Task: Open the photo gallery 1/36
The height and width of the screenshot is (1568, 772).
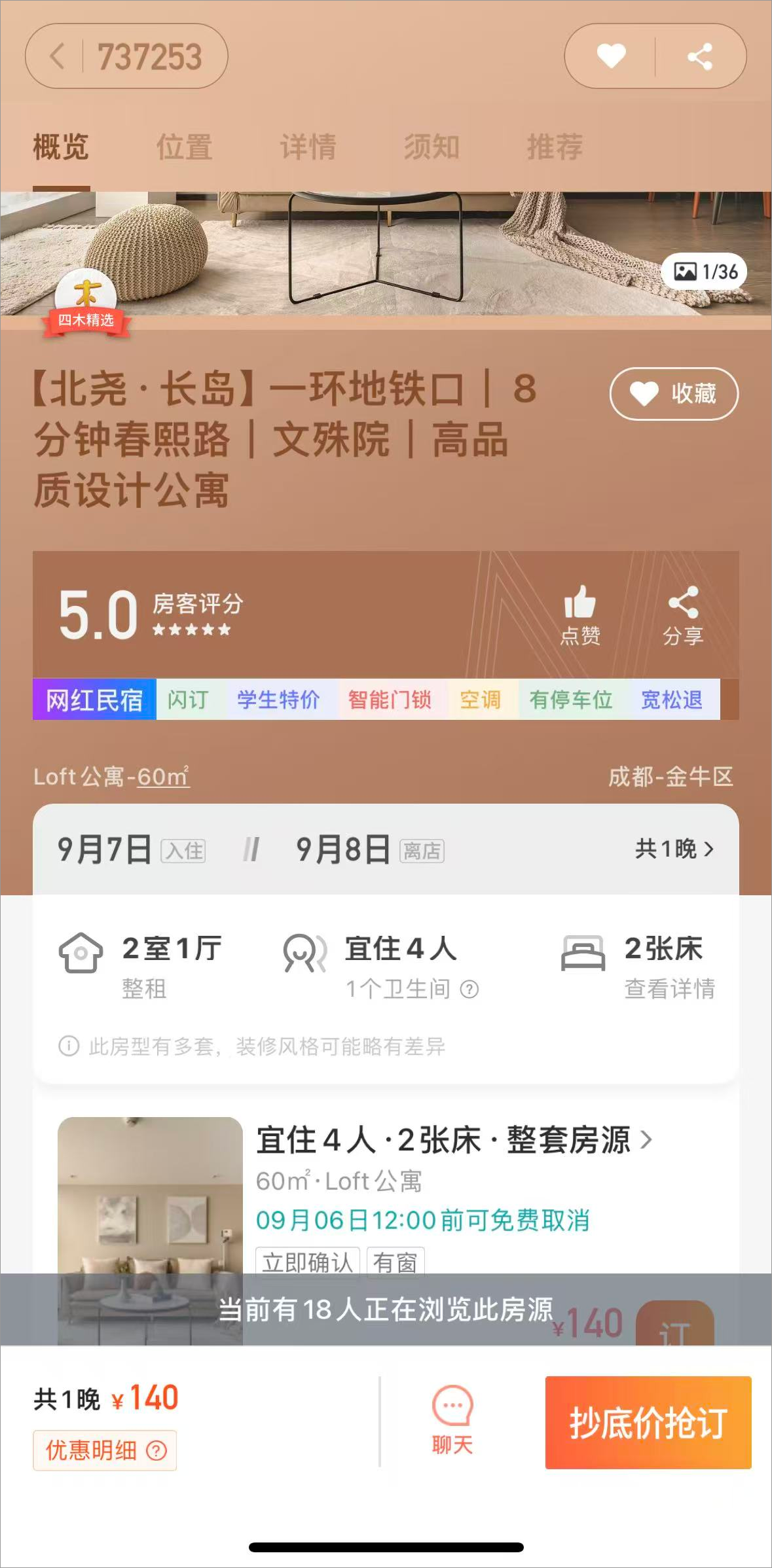Action: point(705,272)
